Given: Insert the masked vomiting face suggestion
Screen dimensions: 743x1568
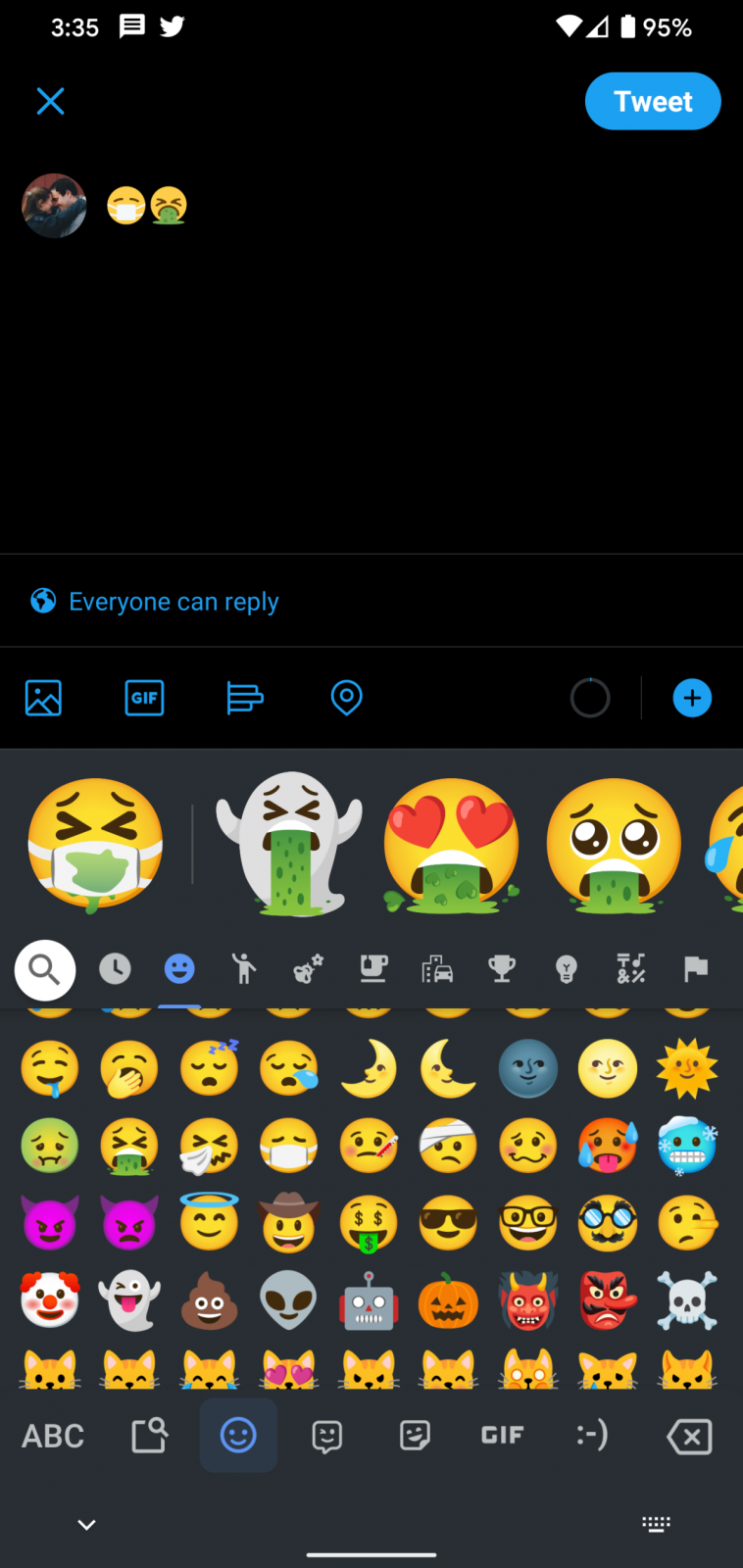Looking at the screenshot, I should pos(95,845).
